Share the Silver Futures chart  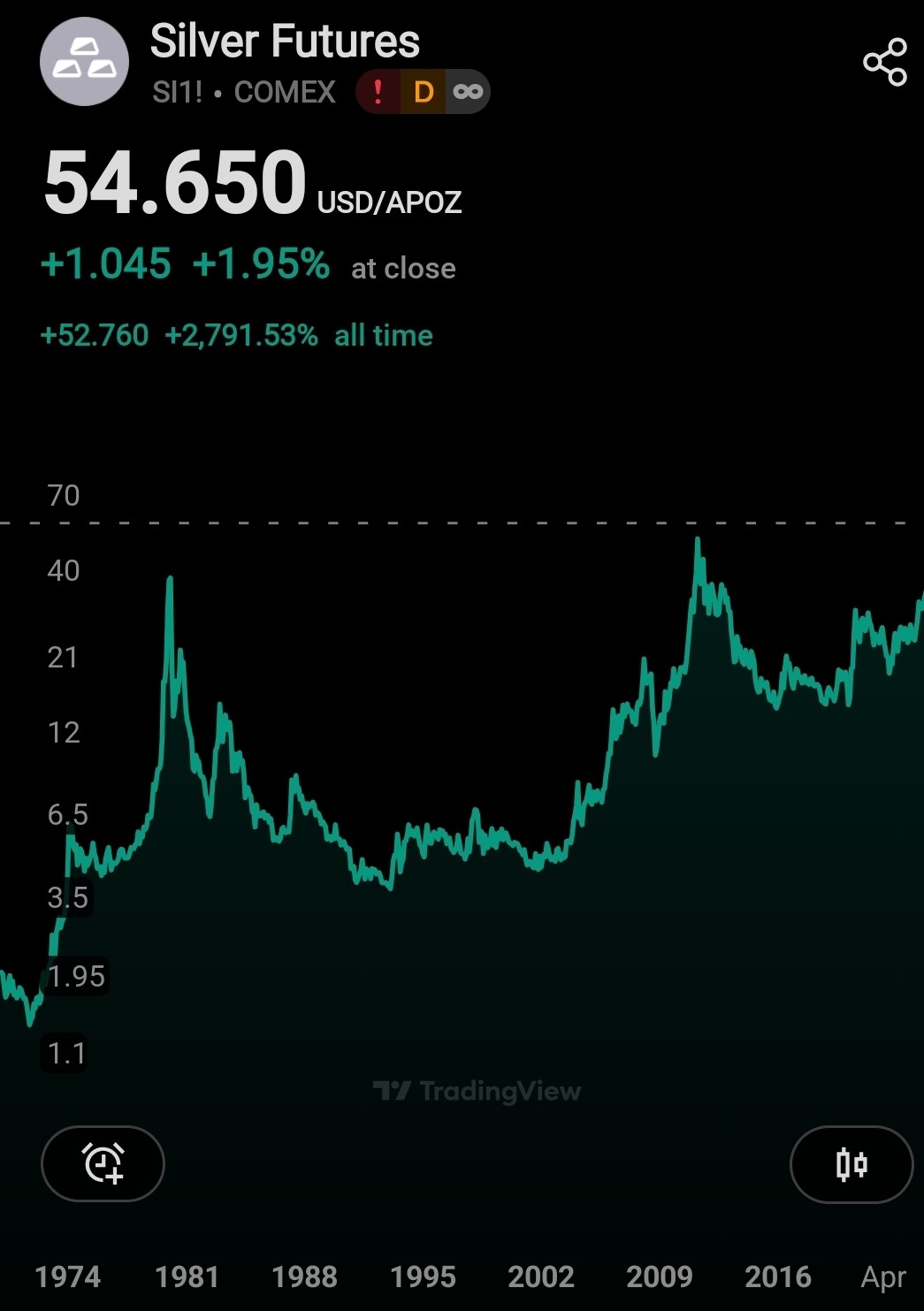click(885, 62)
